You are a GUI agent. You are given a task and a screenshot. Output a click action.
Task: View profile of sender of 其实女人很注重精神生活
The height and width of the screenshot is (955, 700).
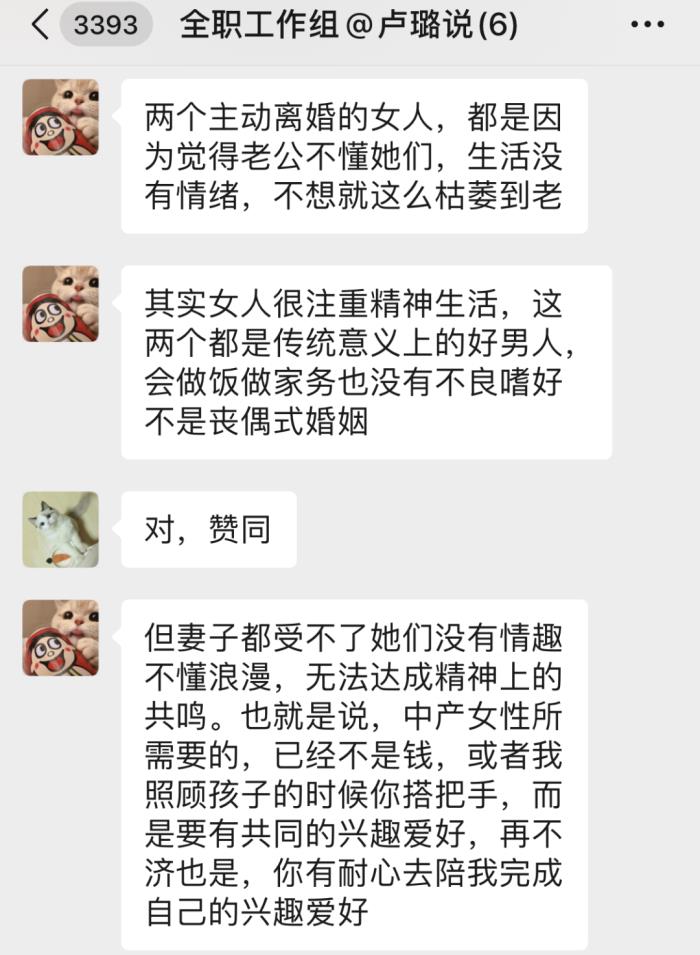click(x=60, y=303)
